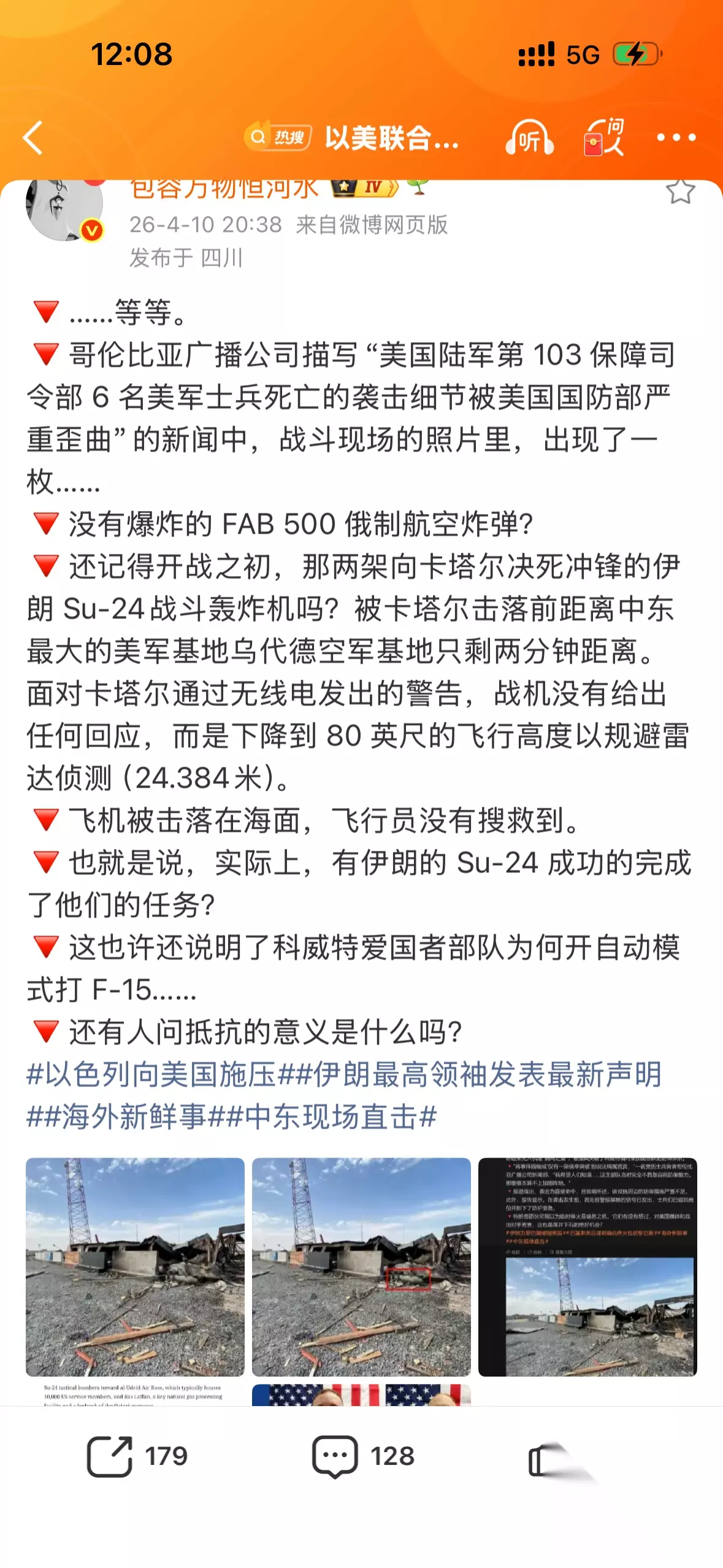Tap the 听 listen headphone icon
Screen dimensions: 723x1568
point(530,137)
